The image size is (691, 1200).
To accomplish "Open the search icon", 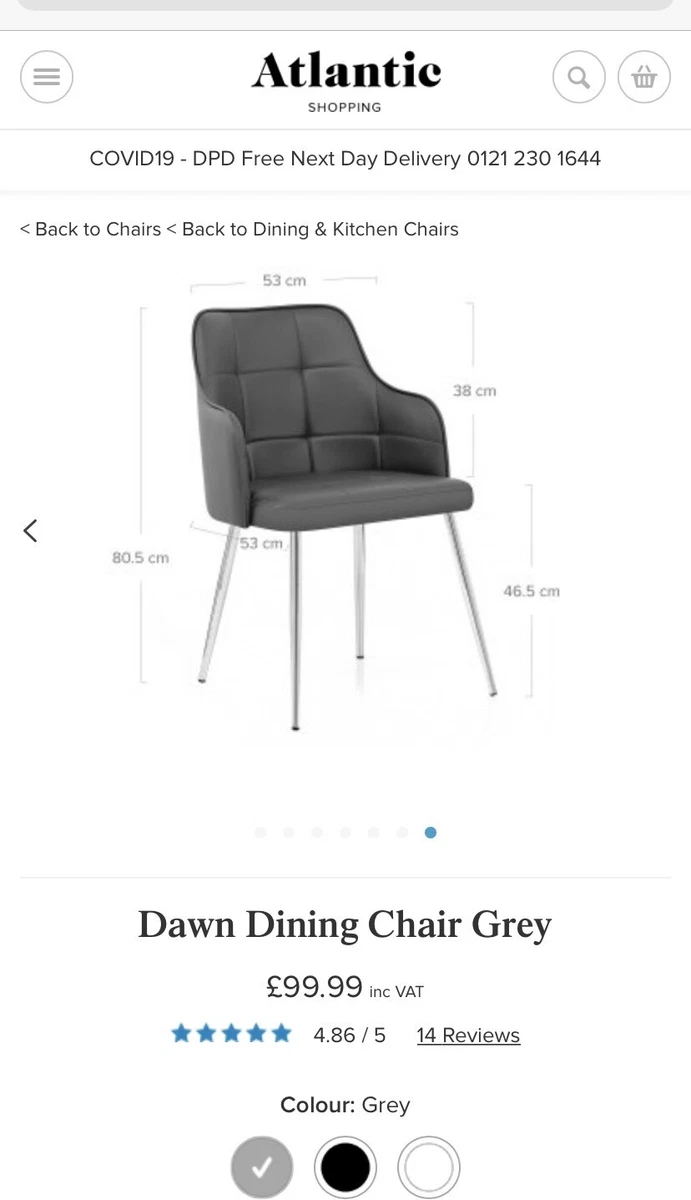I will [579, 76].
